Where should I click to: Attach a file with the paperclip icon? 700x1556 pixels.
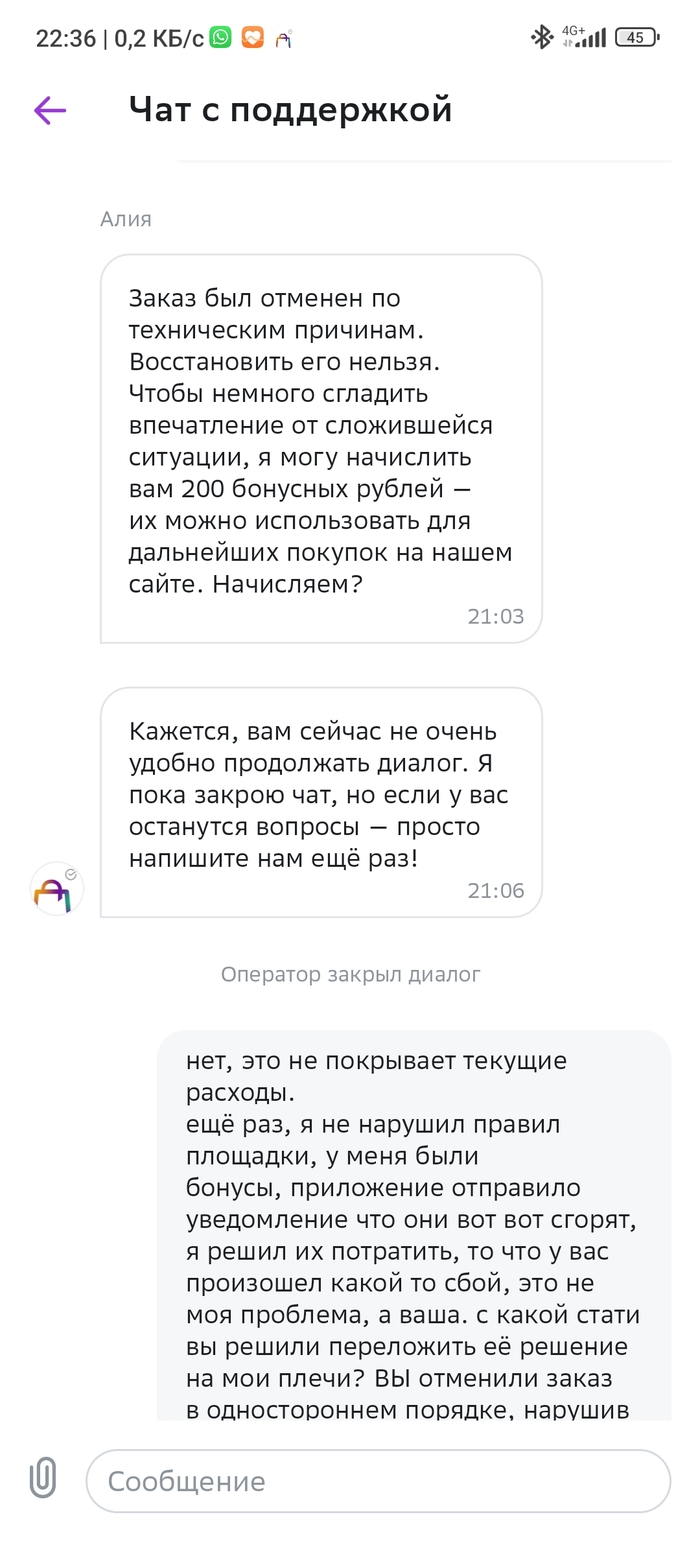[x=42, y=1479]
